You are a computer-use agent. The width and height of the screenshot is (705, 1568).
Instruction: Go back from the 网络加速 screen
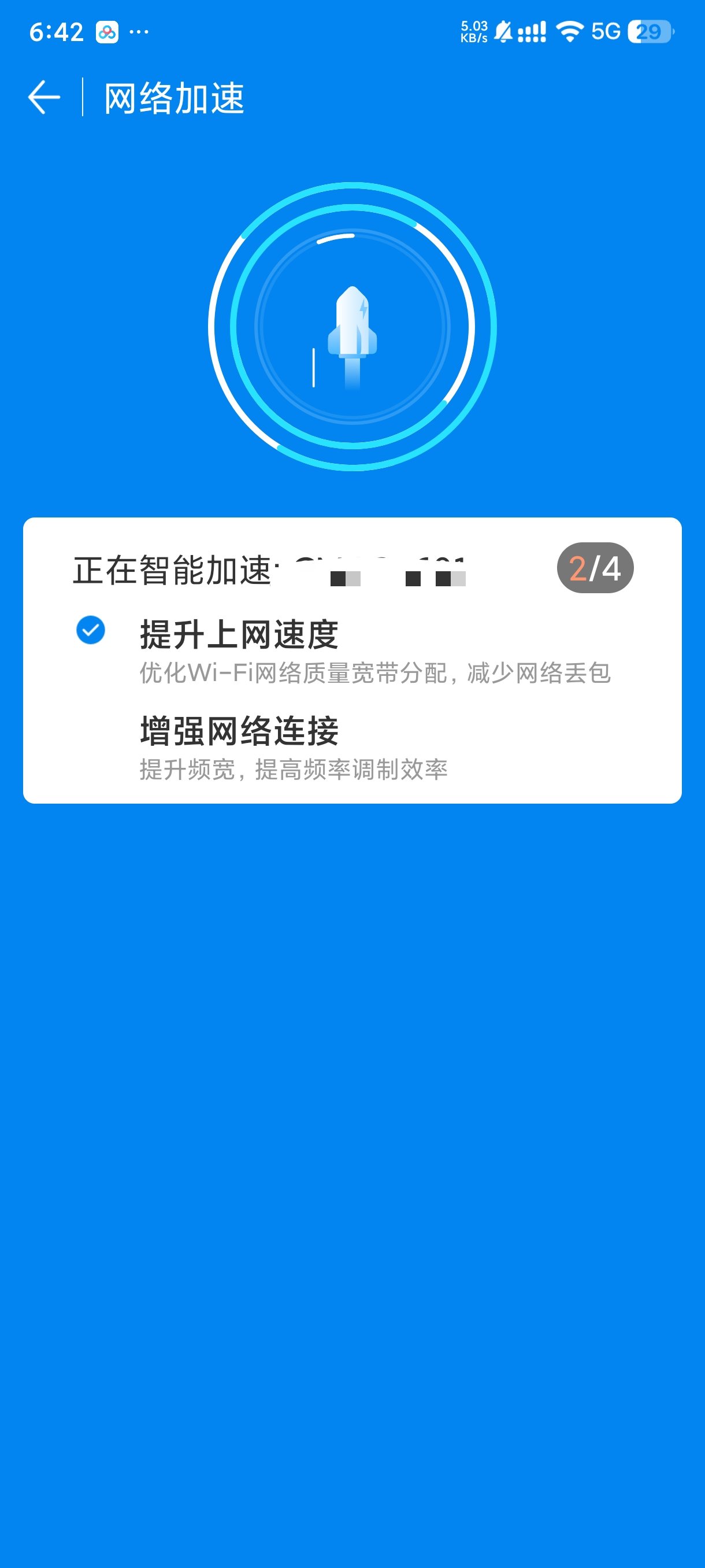44,97
